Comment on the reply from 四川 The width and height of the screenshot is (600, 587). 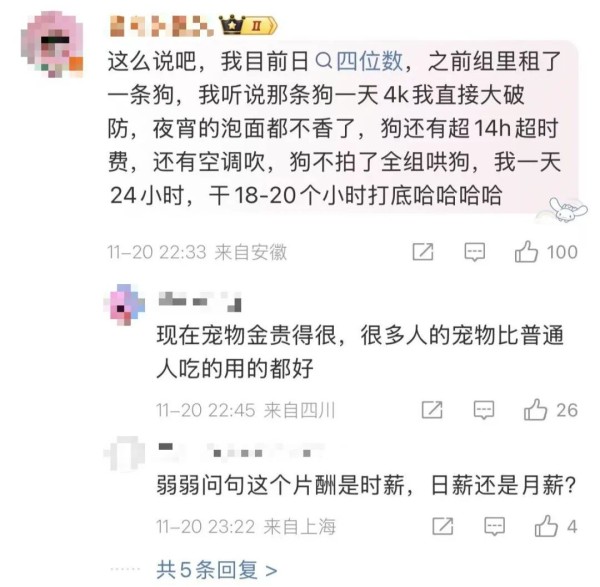[x=484, y=410]
